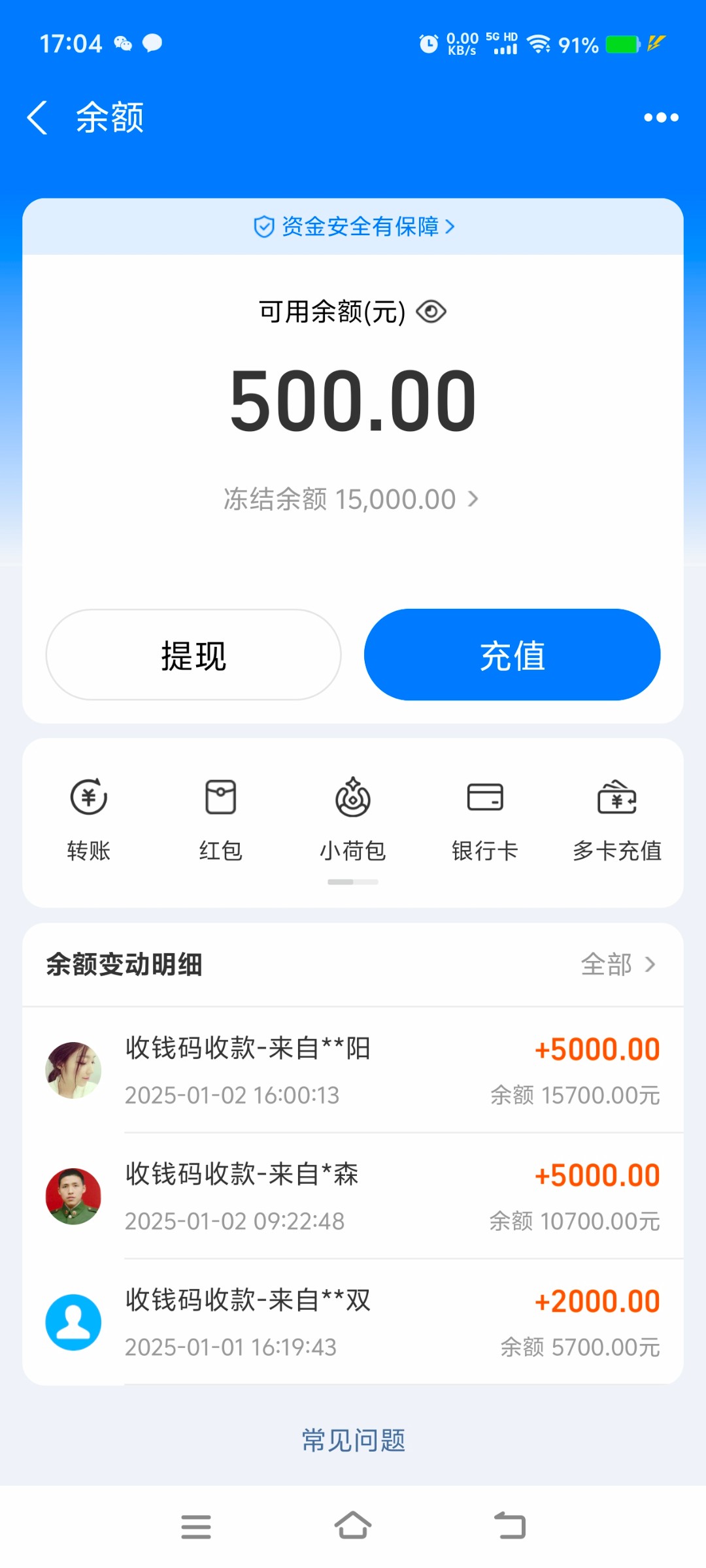Screen dimensions: 706x1568
Task: View 冻结余额 15,000.00 details
Action: [352, 500]
